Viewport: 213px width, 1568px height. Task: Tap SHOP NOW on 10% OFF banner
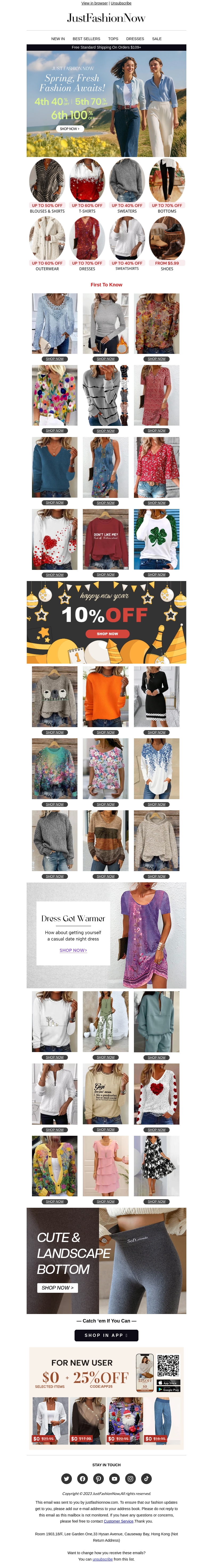[x=107, y=634]
